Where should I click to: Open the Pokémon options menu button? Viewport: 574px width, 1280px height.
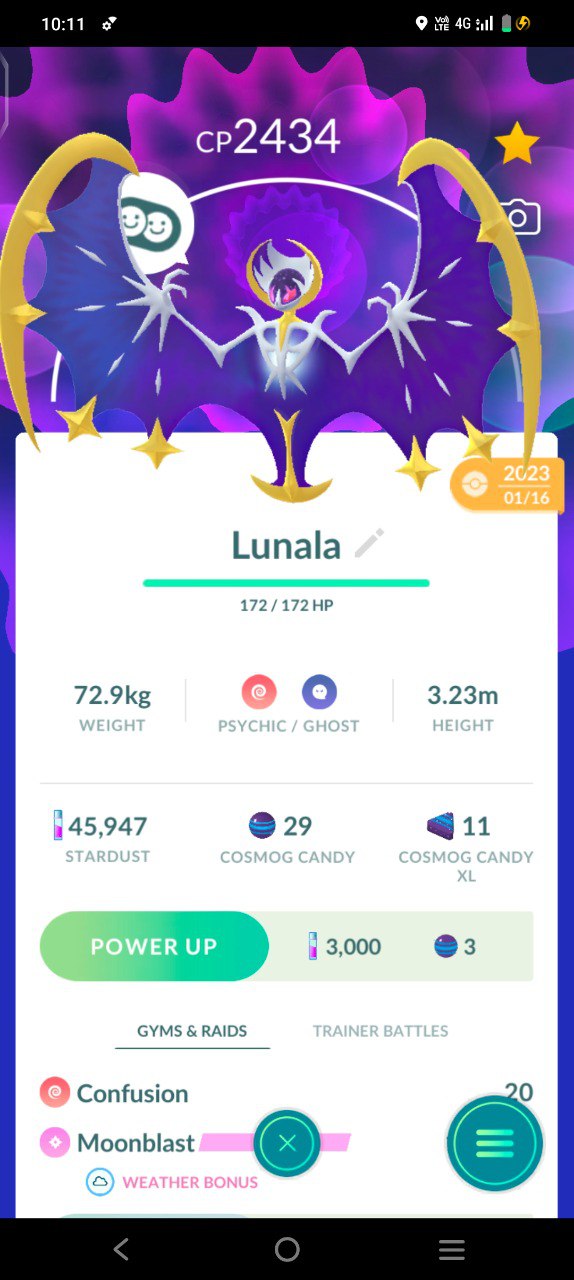[x=494, y=1144]
